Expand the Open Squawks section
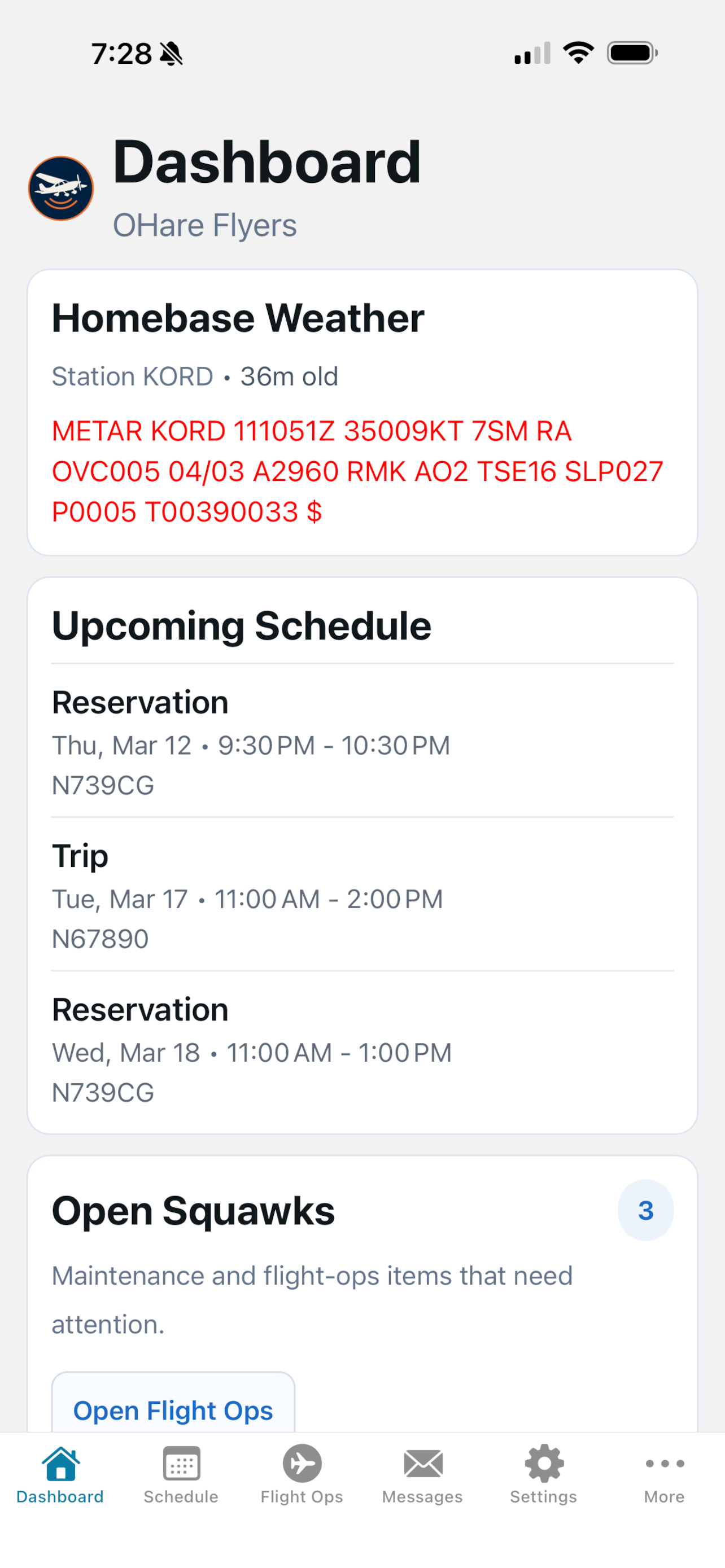Image resolution: width=725 pixels, height=1568 pixels. pos(193,1211)
